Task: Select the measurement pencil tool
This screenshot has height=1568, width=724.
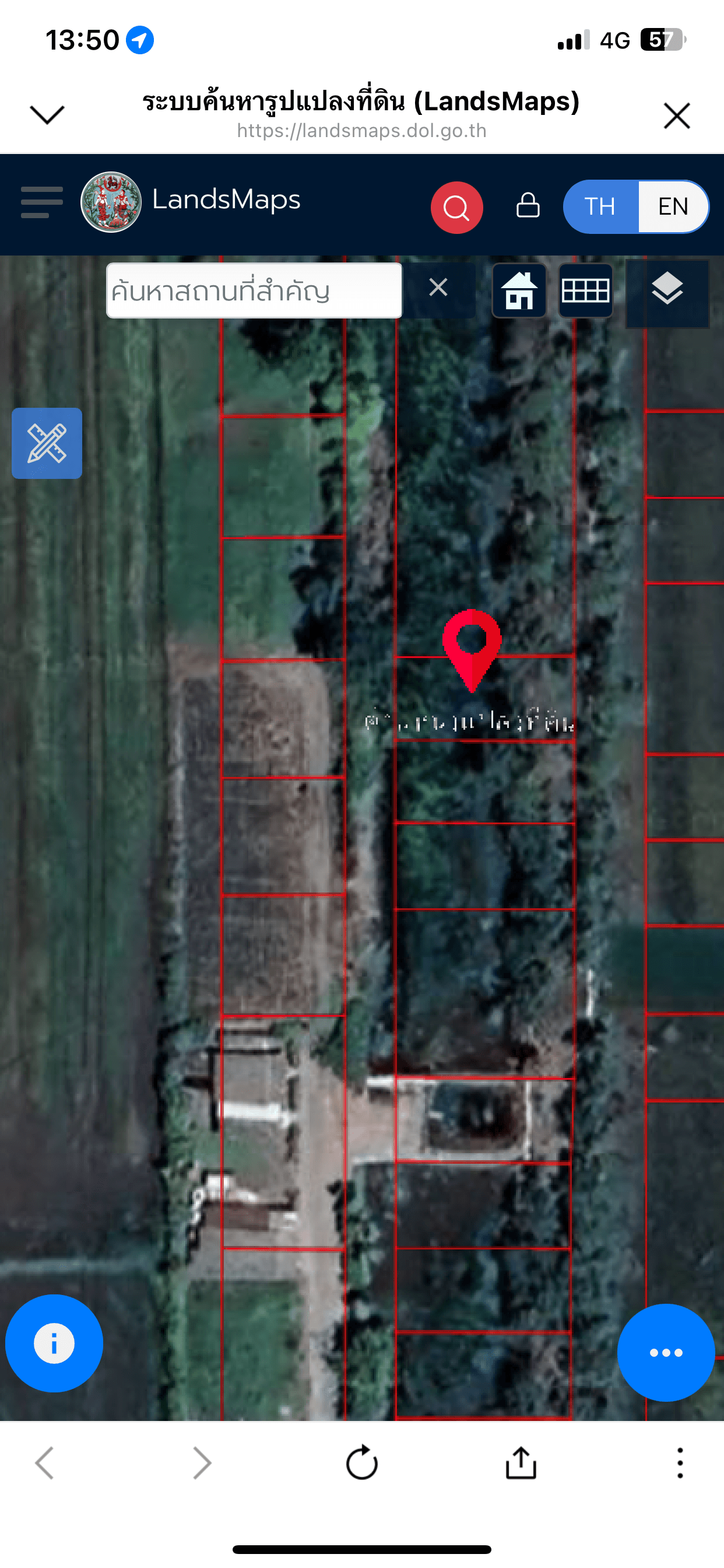Action: (47, 444)
